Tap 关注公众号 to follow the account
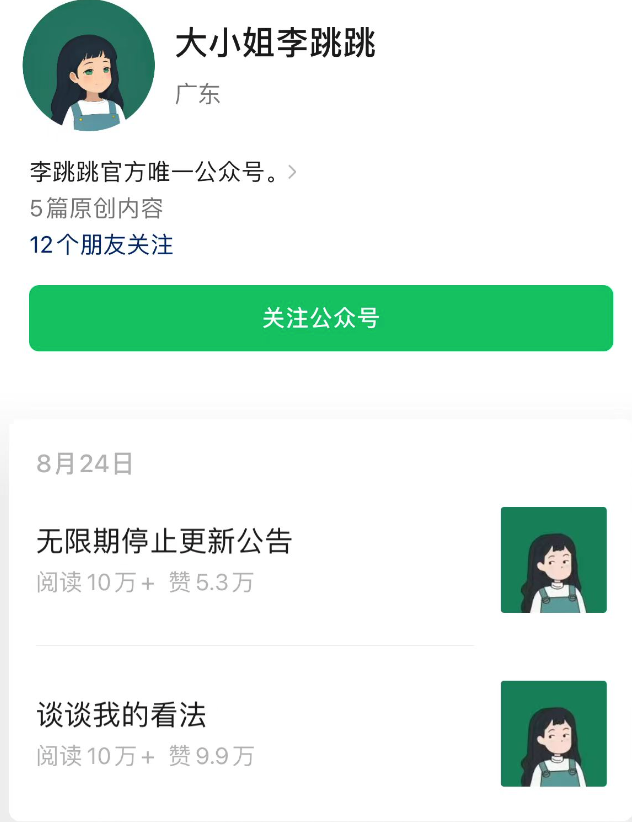Image resolution: width=632 pixels, height=822 pixels. pyautogui.click(x=320, y=318)
